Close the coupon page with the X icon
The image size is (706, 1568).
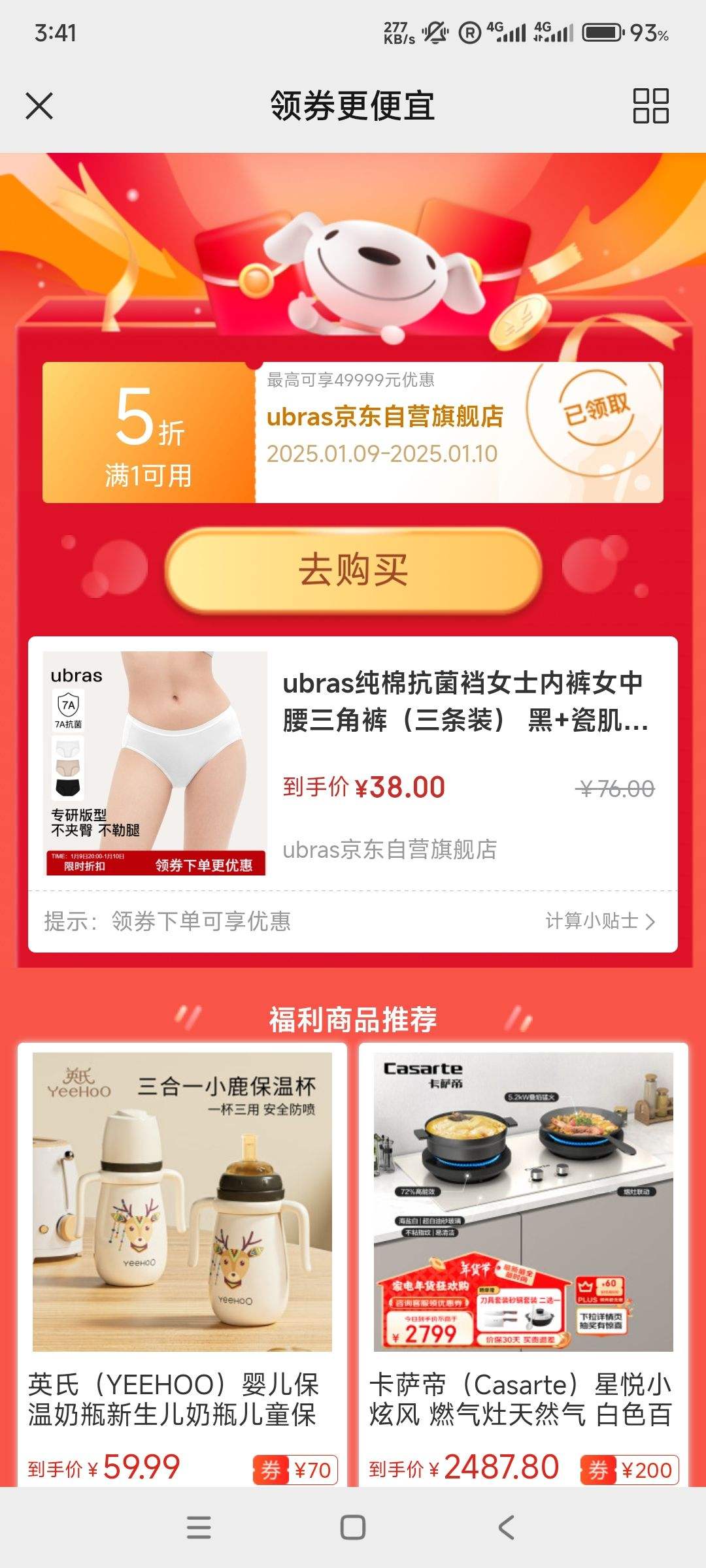coord(41,106)
